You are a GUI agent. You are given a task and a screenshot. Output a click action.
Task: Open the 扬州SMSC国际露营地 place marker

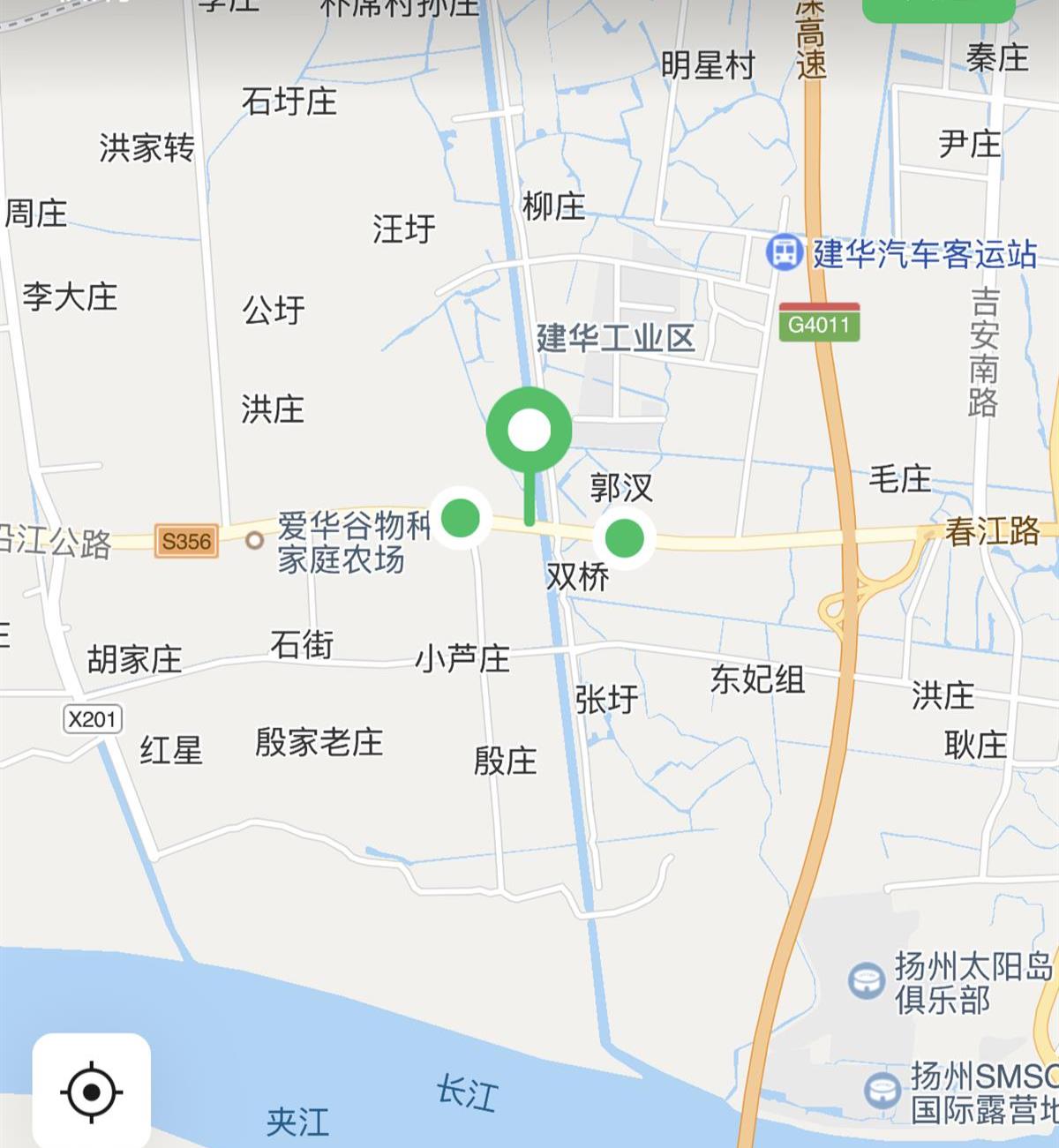882,1090
